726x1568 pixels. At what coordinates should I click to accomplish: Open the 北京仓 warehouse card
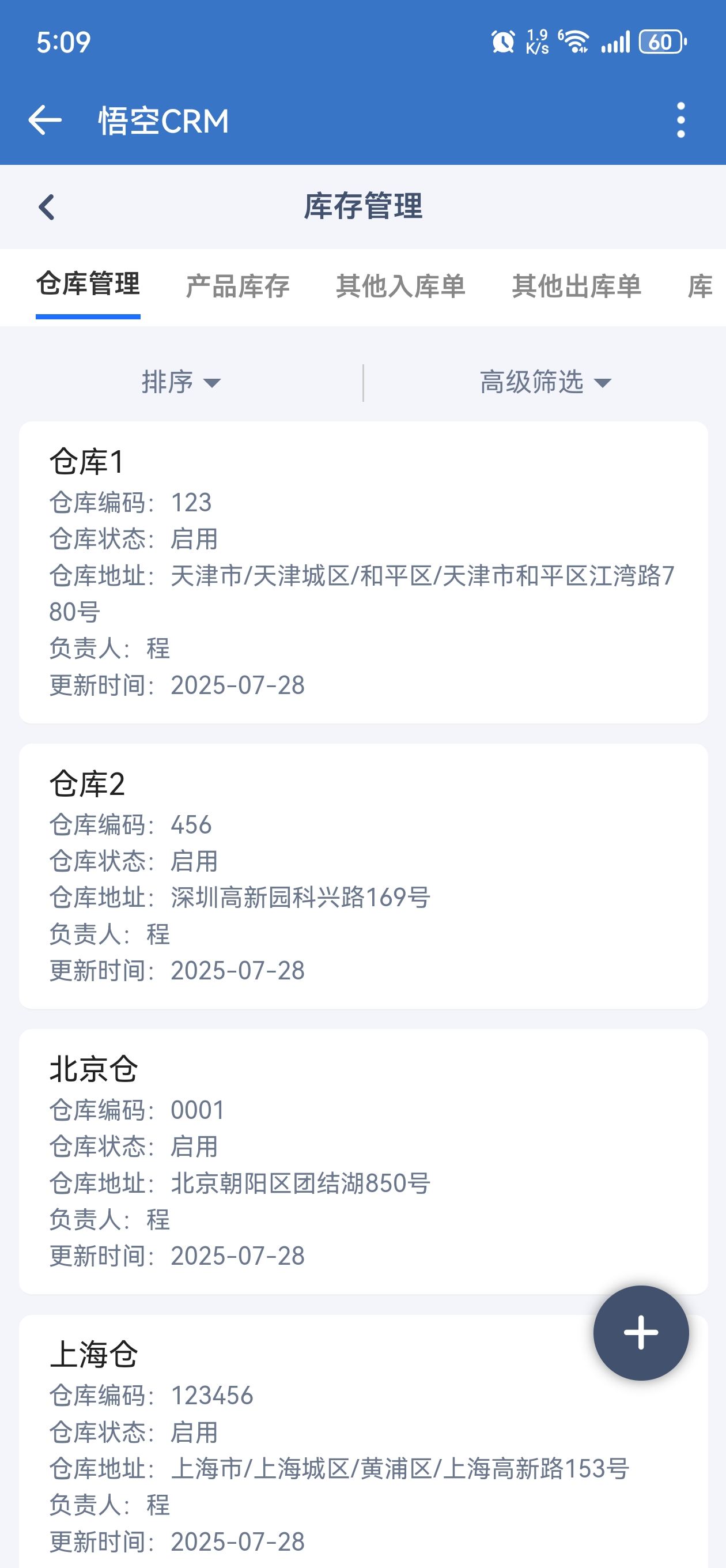tap(362, 1161)
